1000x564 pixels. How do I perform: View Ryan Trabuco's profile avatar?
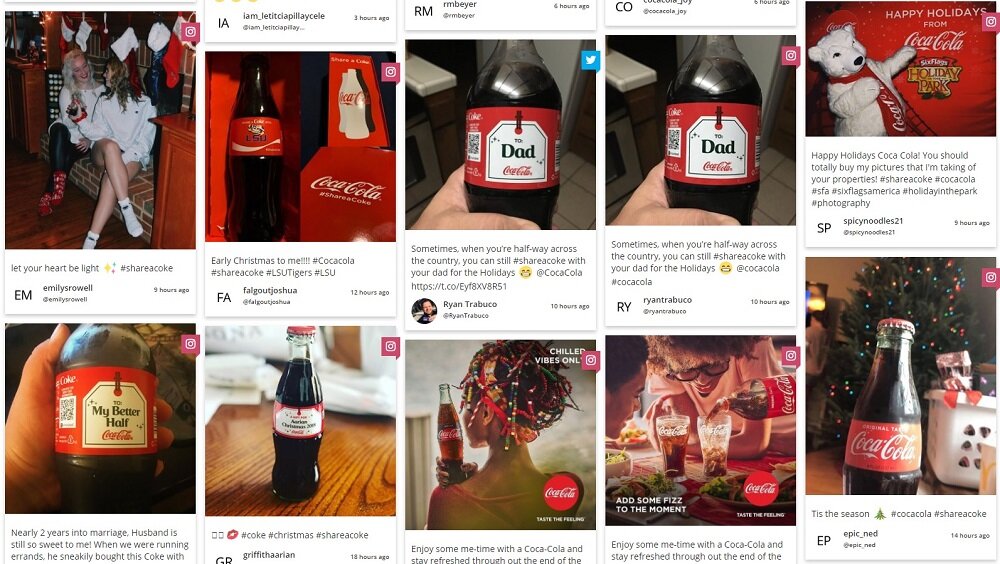tap(424, 309)
